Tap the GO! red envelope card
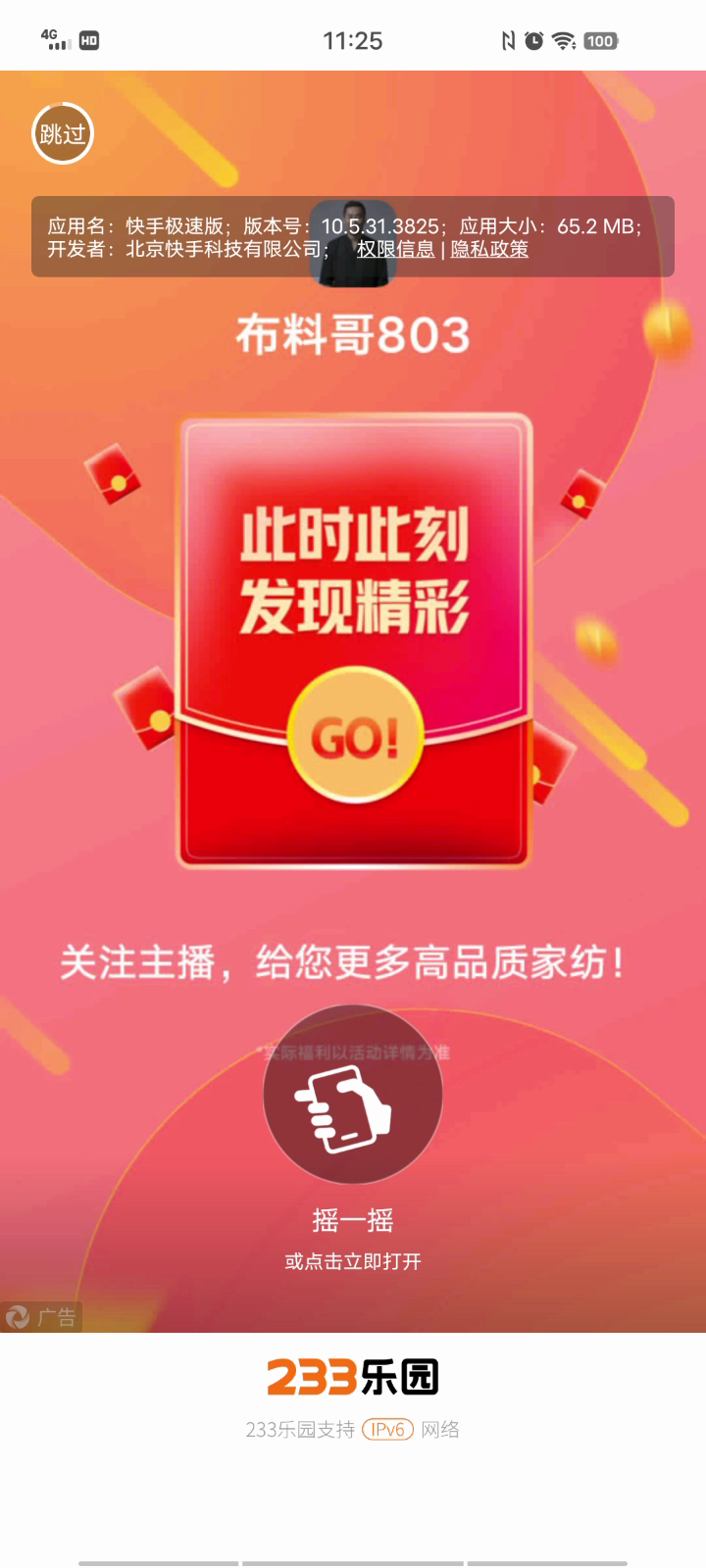 (355, 737)
